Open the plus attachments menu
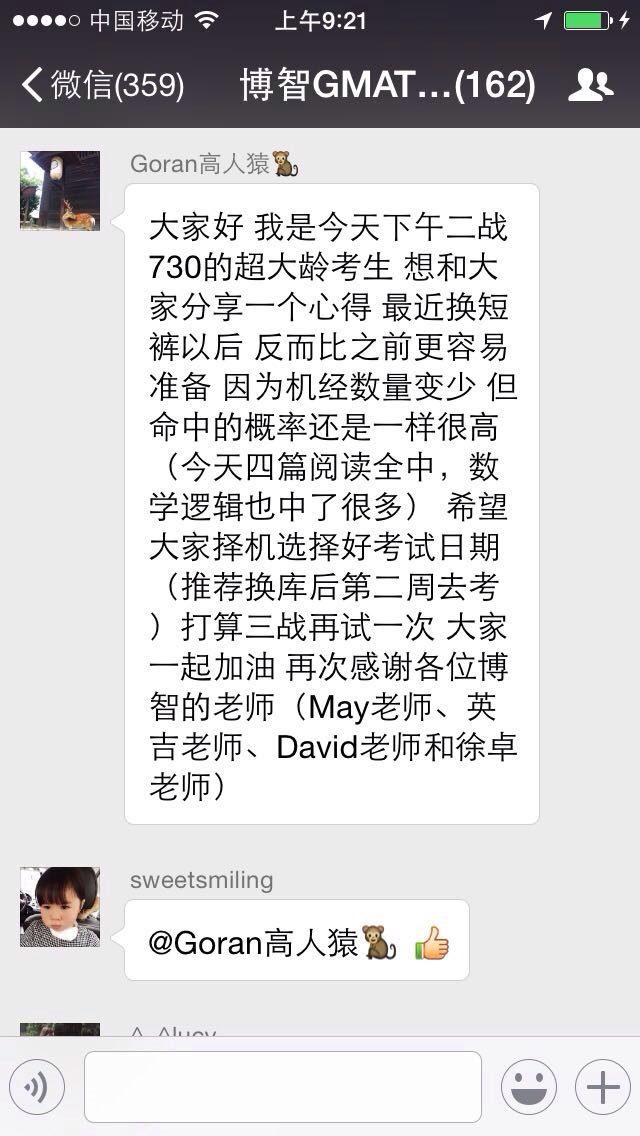 pos(602,1086)
